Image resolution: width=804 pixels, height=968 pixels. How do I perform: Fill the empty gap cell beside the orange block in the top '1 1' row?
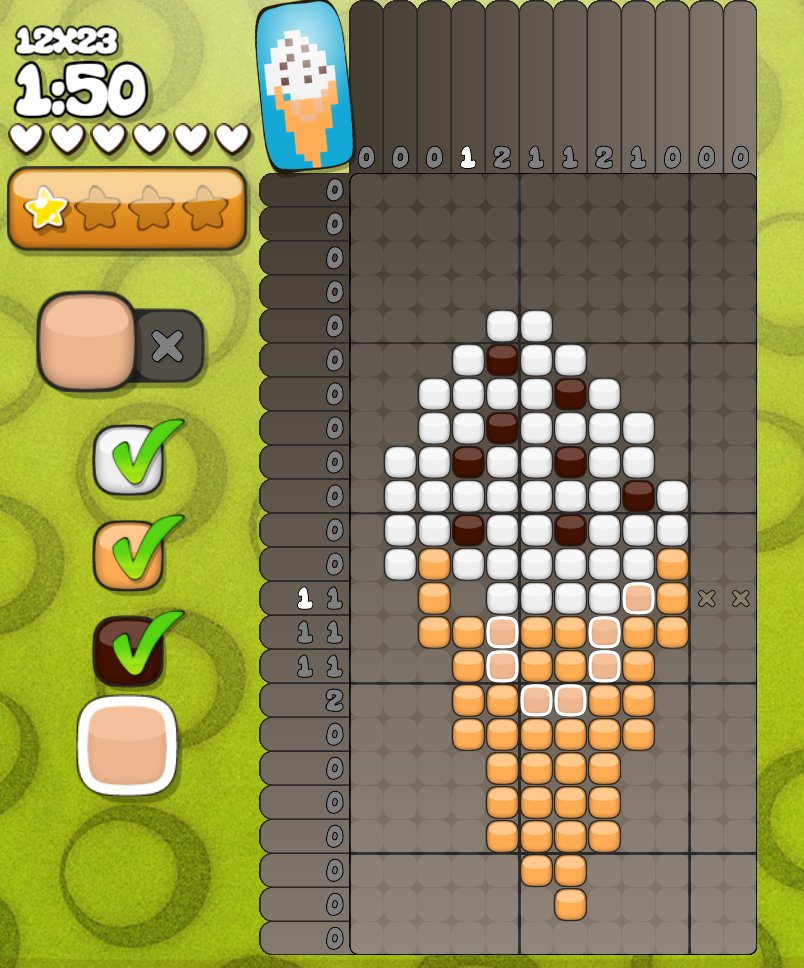coord(468,598)
